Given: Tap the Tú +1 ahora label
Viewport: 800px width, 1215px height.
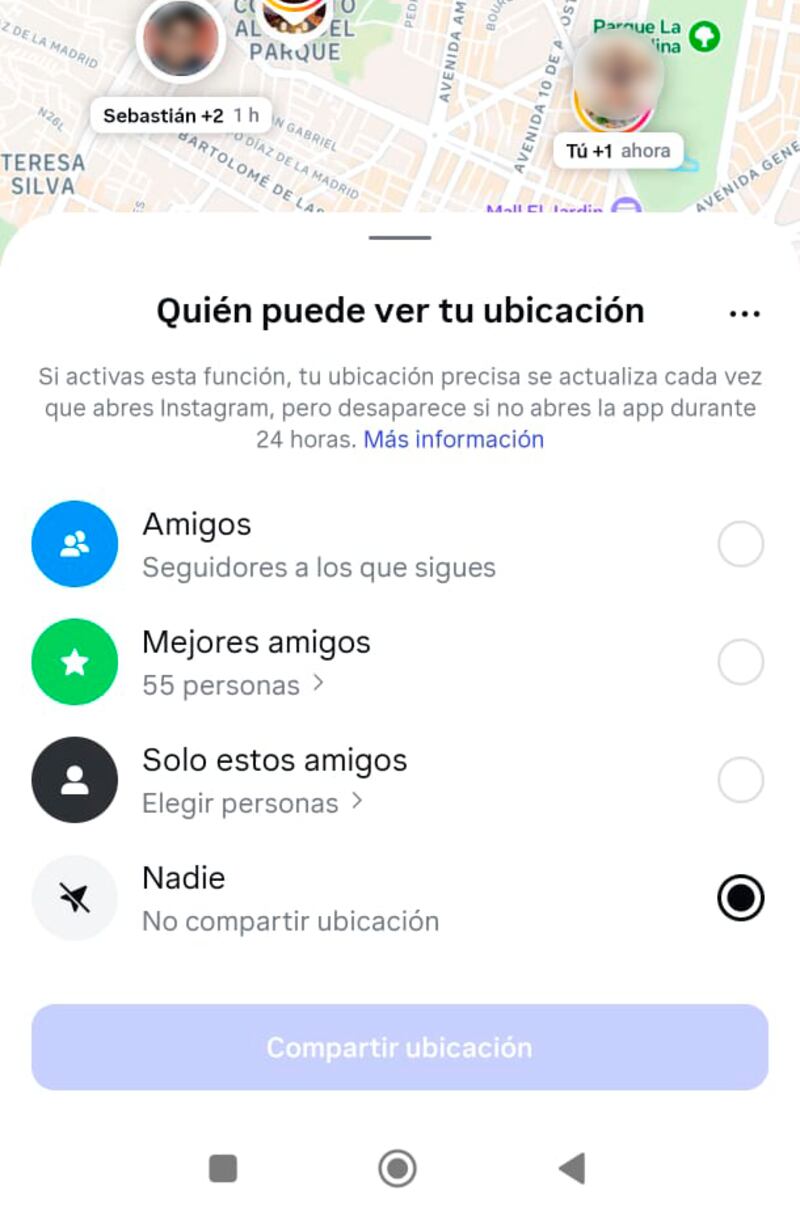Looking at the screenshot, I should [x=618, y=150].
